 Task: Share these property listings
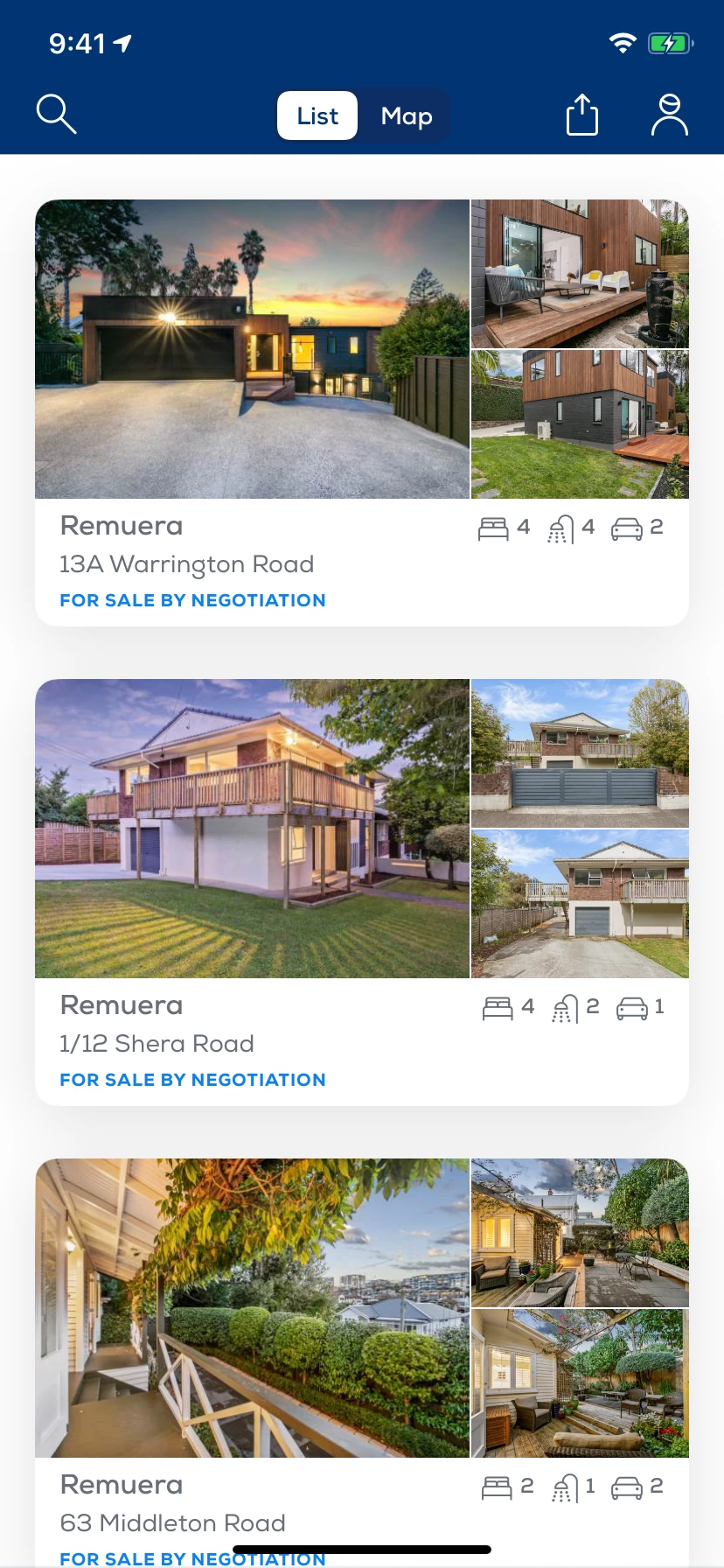tap(582, 115)
